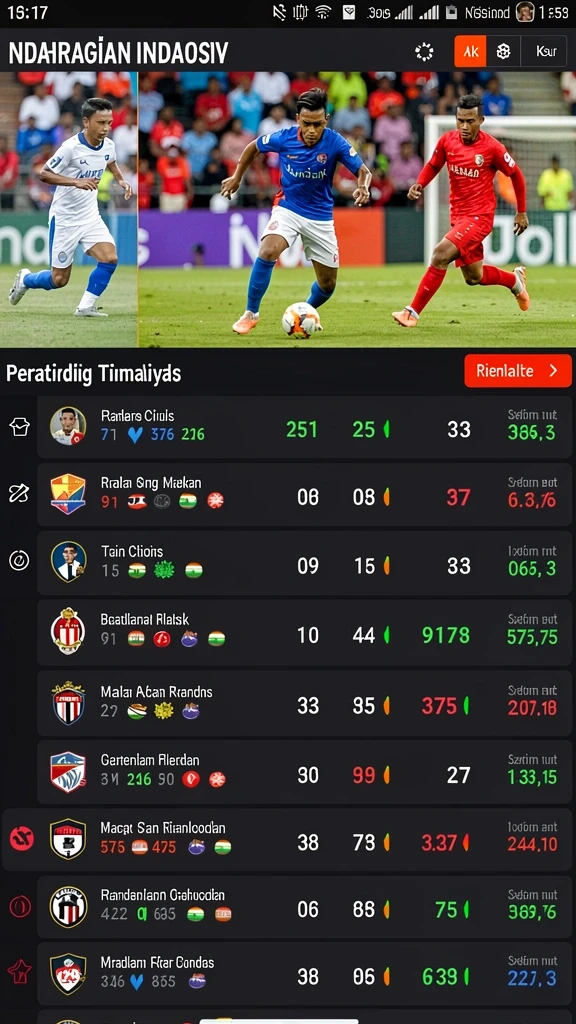
Task: Open the football match photo banner
Action: coord(288,209)
